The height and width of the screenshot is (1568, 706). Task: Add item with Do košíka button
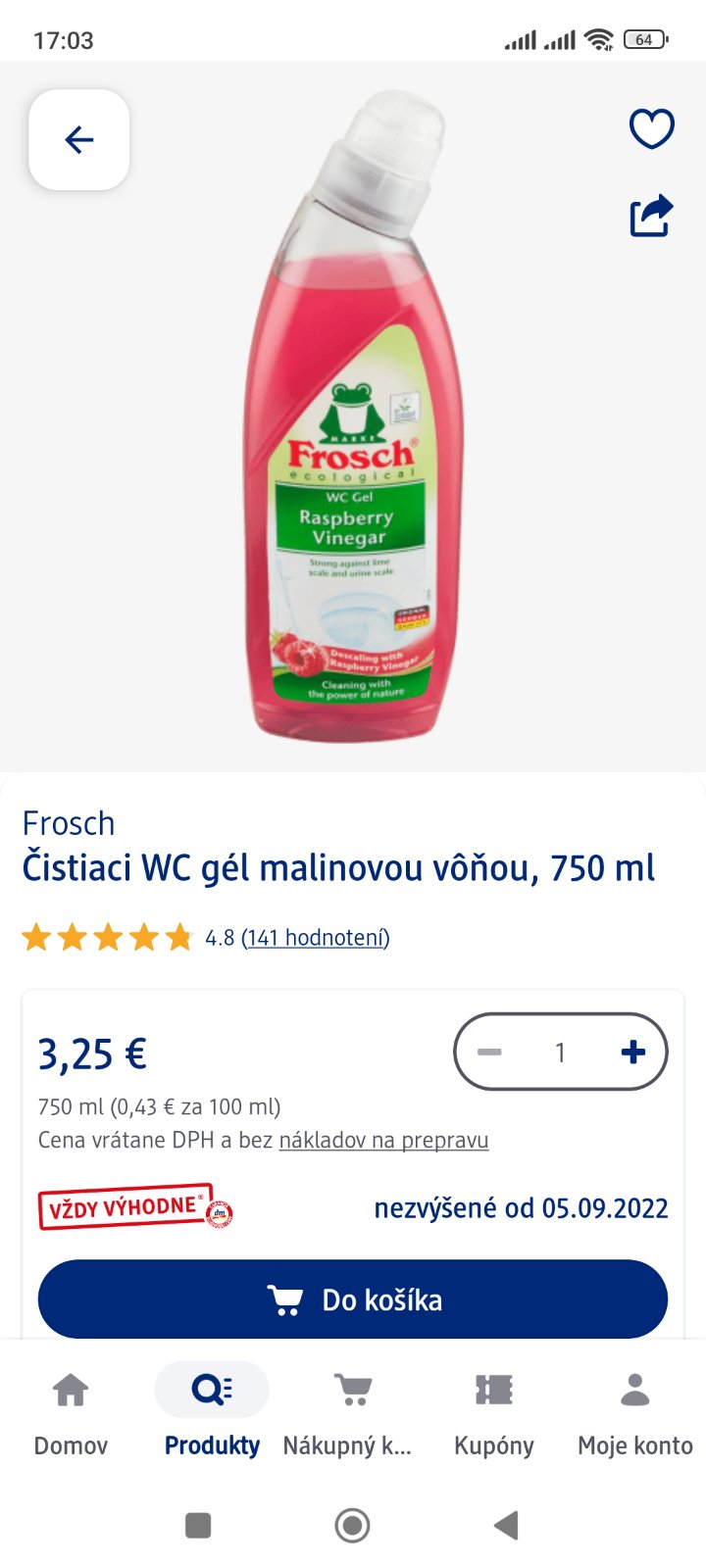tap(353, 1299)
